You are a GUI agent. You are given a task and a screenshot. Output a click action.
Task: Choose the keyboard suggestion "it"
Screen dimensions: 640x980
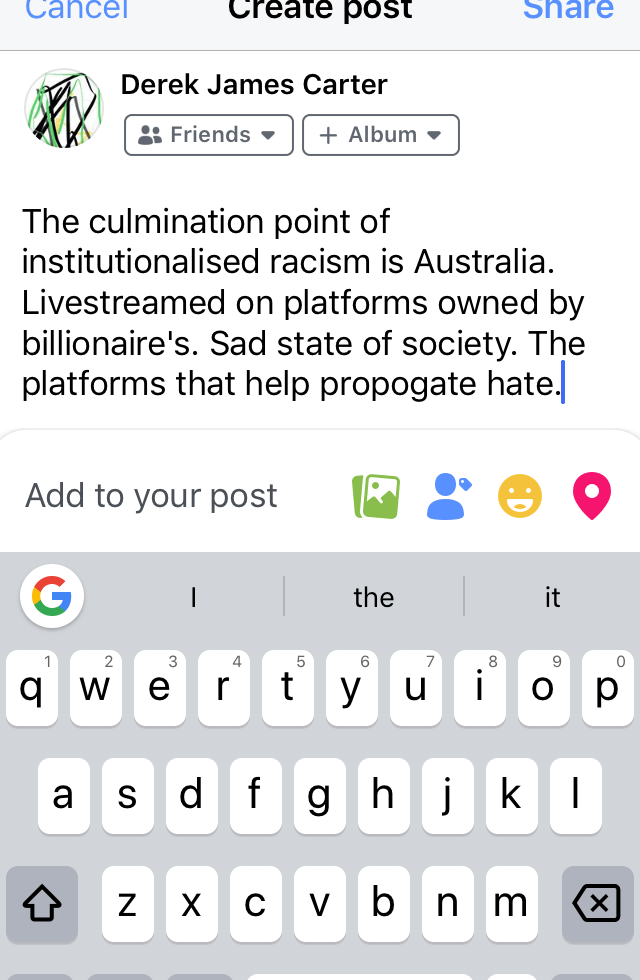pyautogui.click(x=552, y=597)
